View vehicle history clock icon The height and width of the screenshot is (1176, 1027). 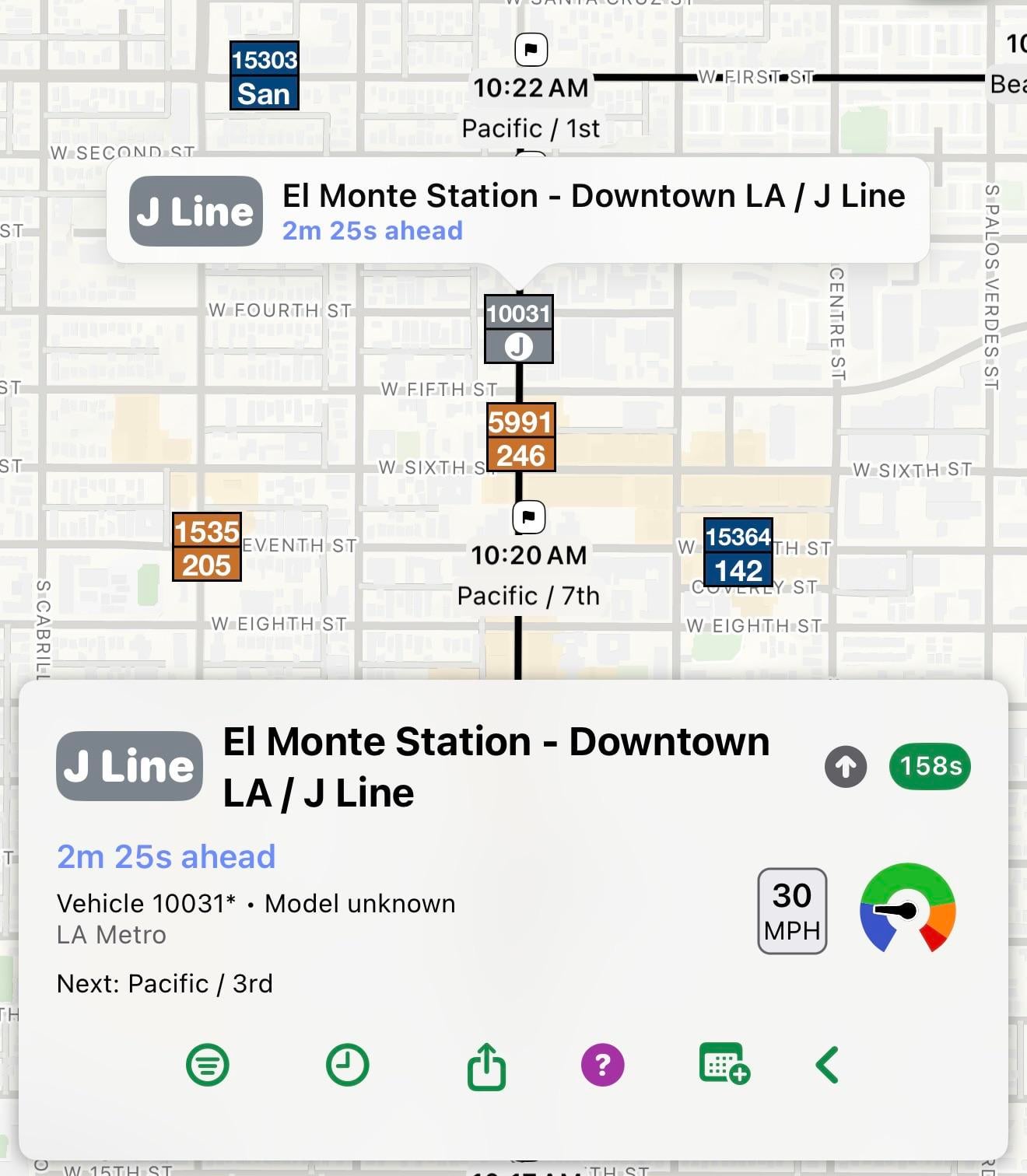[347, 1065]
